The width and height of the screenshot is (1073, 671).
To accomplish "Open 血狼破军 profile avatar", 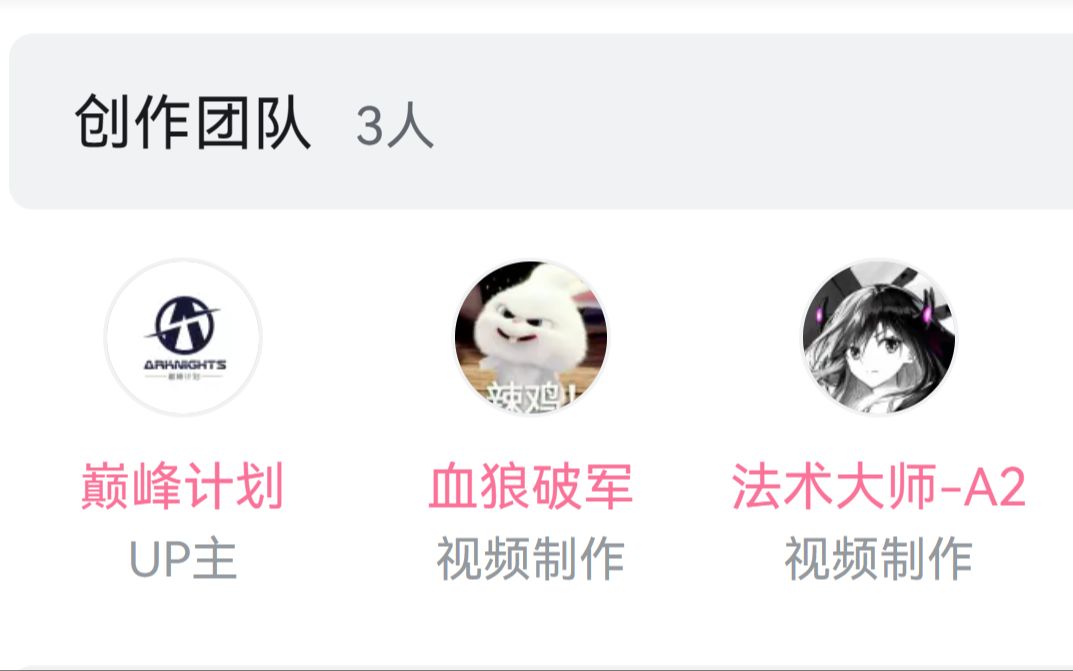I will point(531,337).
